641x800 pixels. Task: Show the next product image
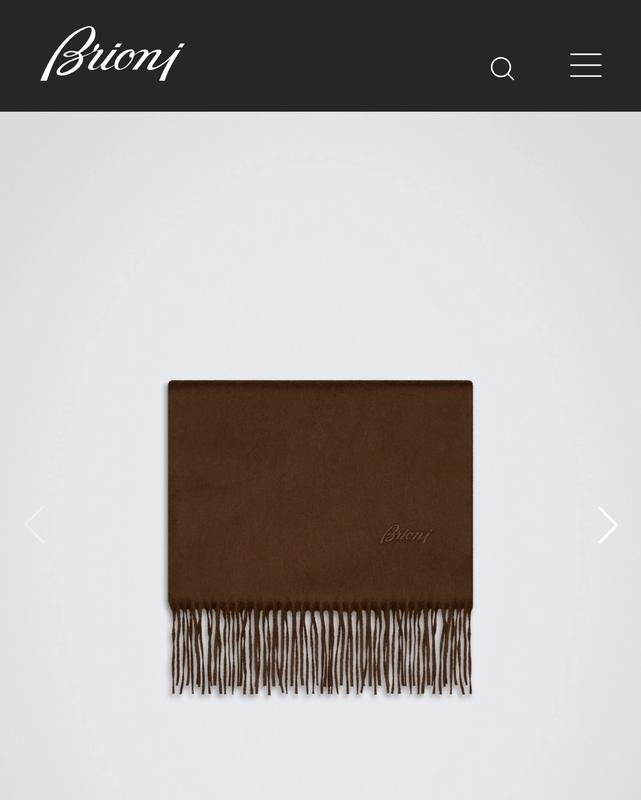607,525
